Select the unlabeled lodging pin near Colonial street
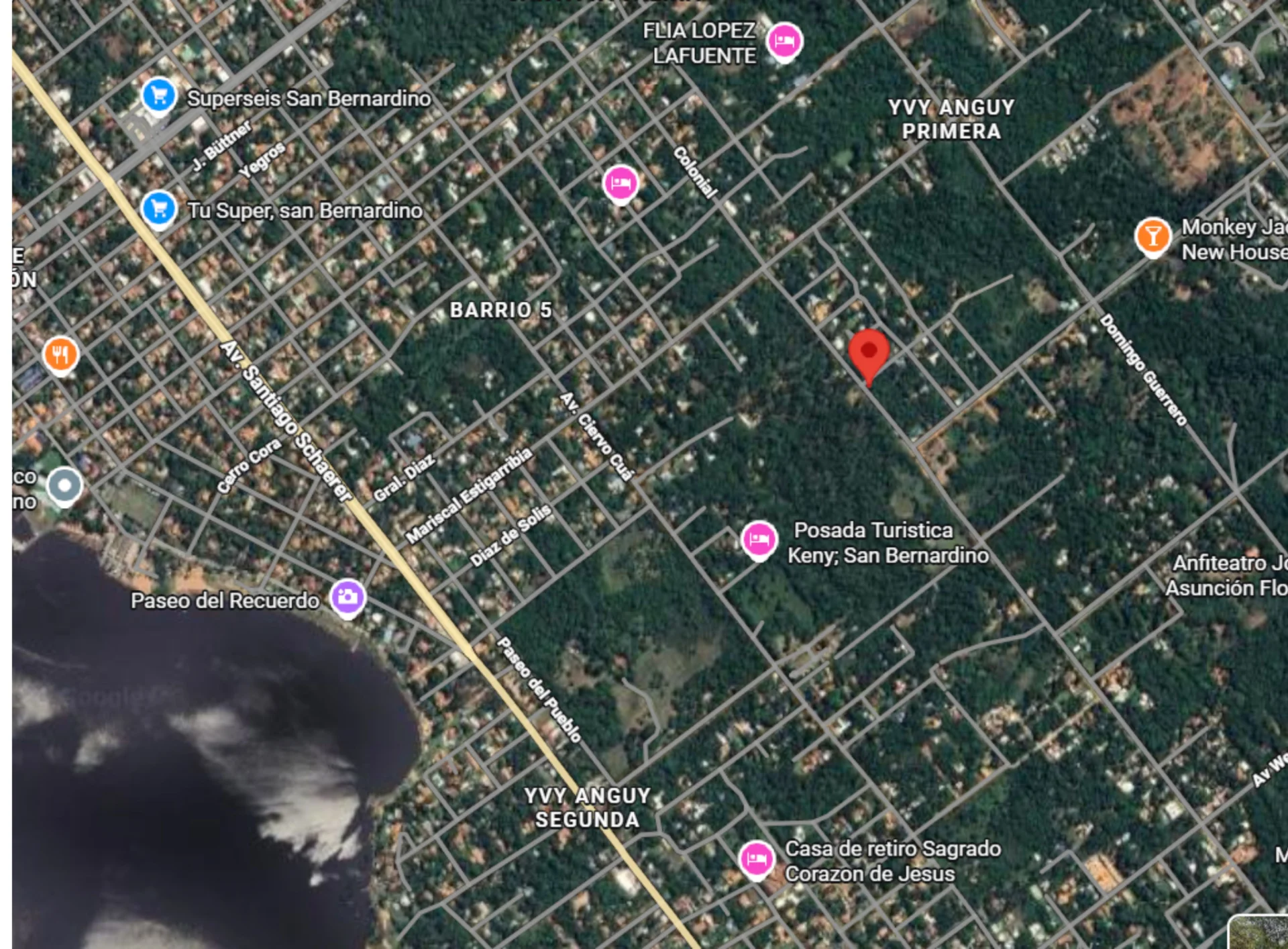This screenshot has height=949, width=1288. 621,183
